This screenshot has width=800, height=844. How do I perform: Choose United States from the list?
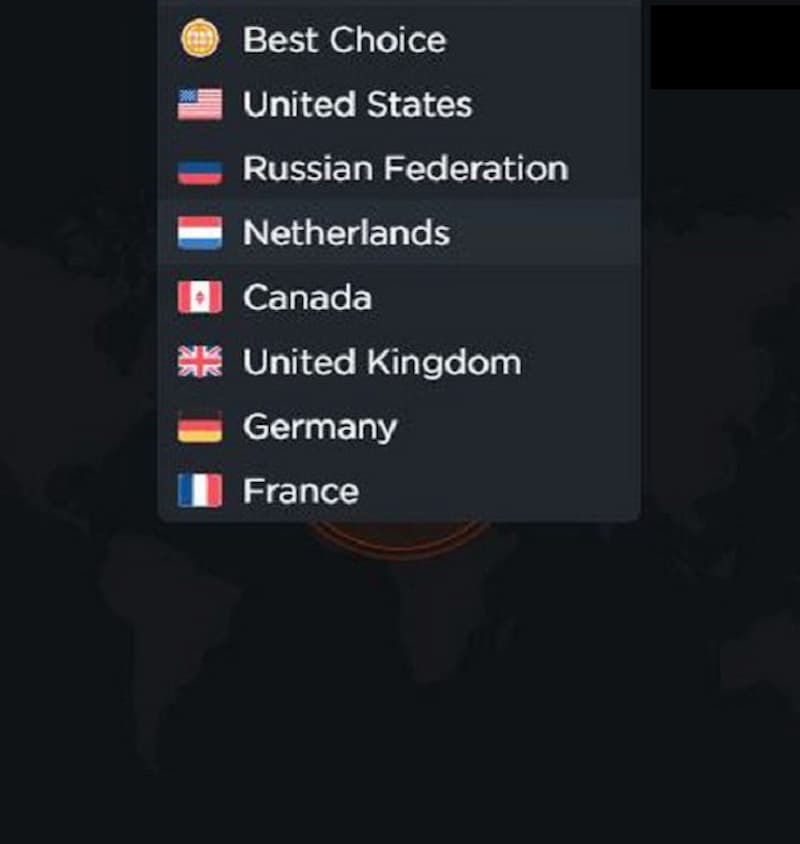pyautogui.click(x=357, y=104)
